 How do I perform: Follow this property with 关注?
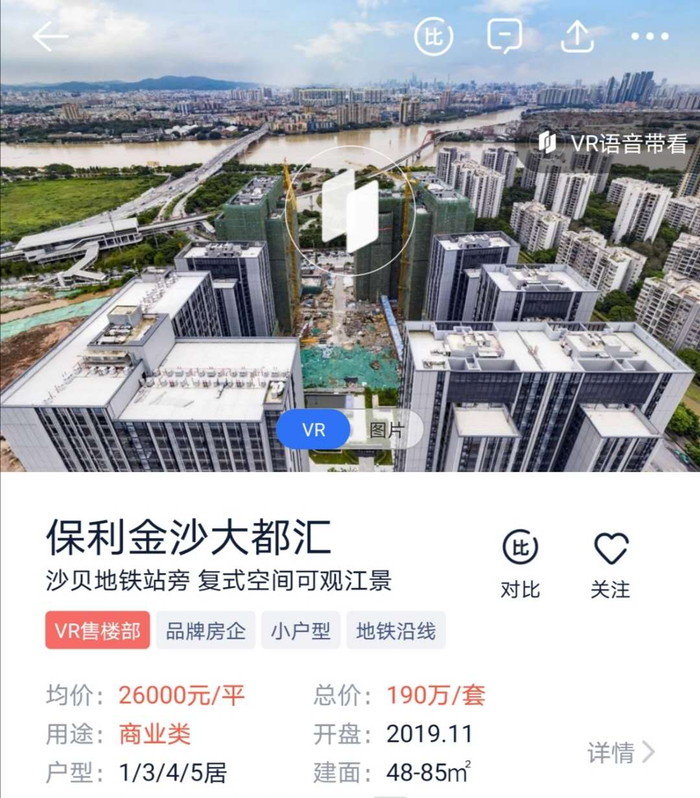pos(610,563)
